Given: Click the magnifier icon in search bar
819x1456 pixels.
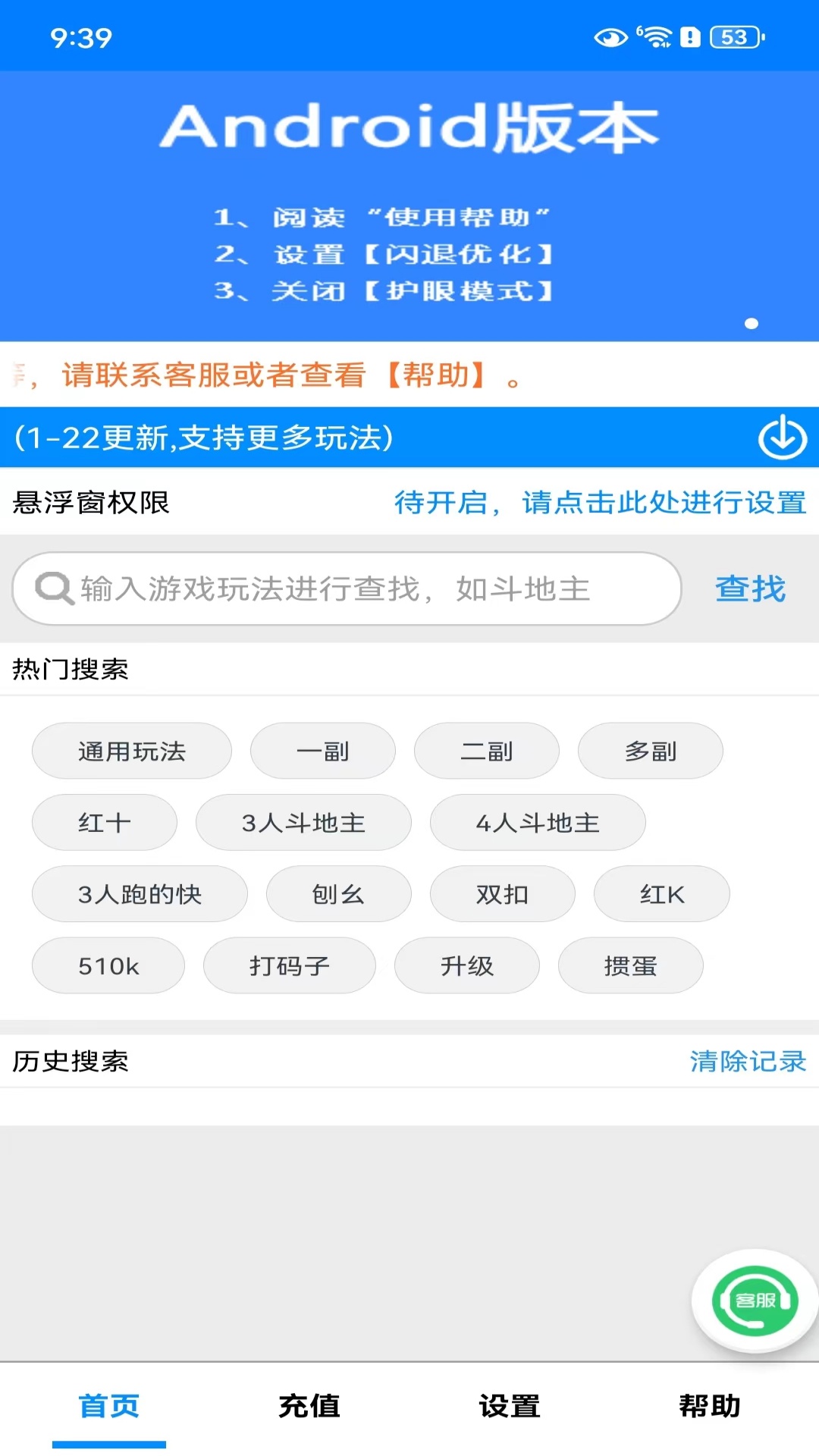Looking at the screenshot, I should [x=51, y=588].
